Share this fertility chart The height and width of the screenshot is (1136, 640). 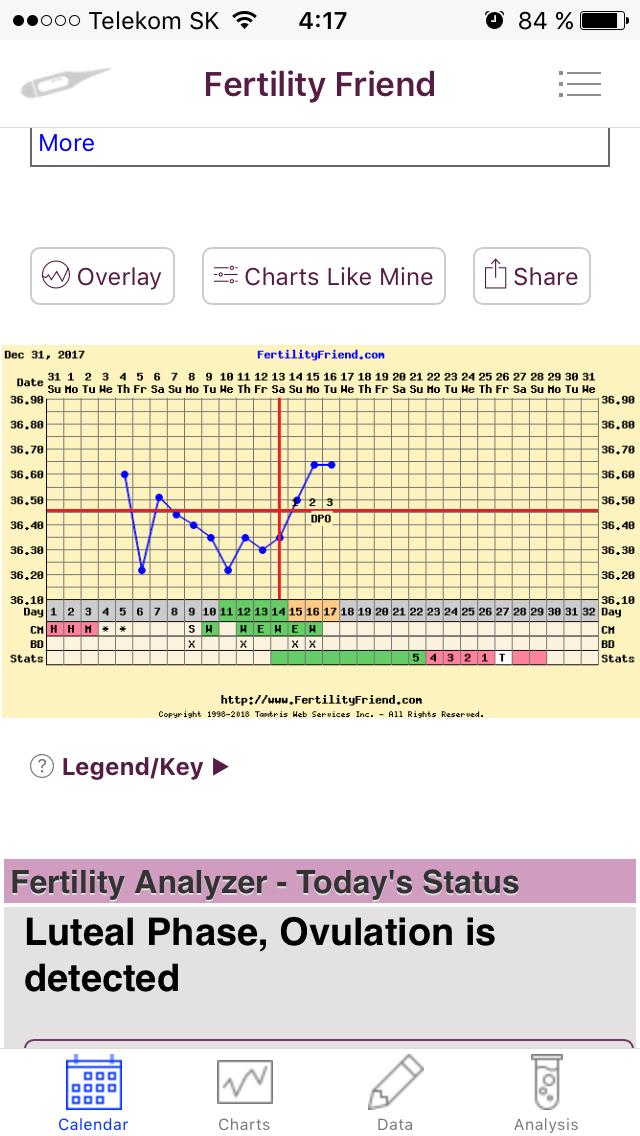[531, 276]
